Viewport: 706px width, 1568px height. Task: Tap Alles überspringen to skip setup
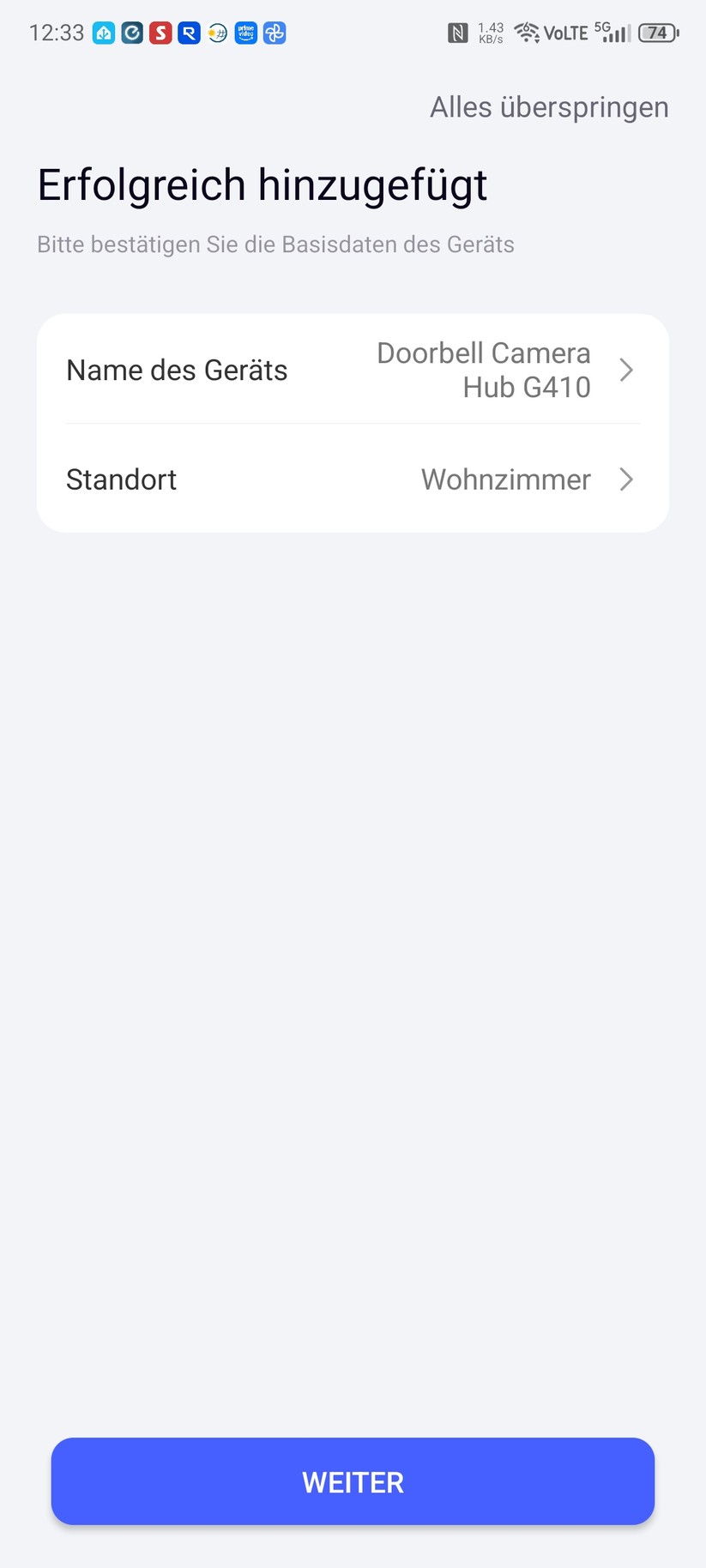click(x=548, y=106)
